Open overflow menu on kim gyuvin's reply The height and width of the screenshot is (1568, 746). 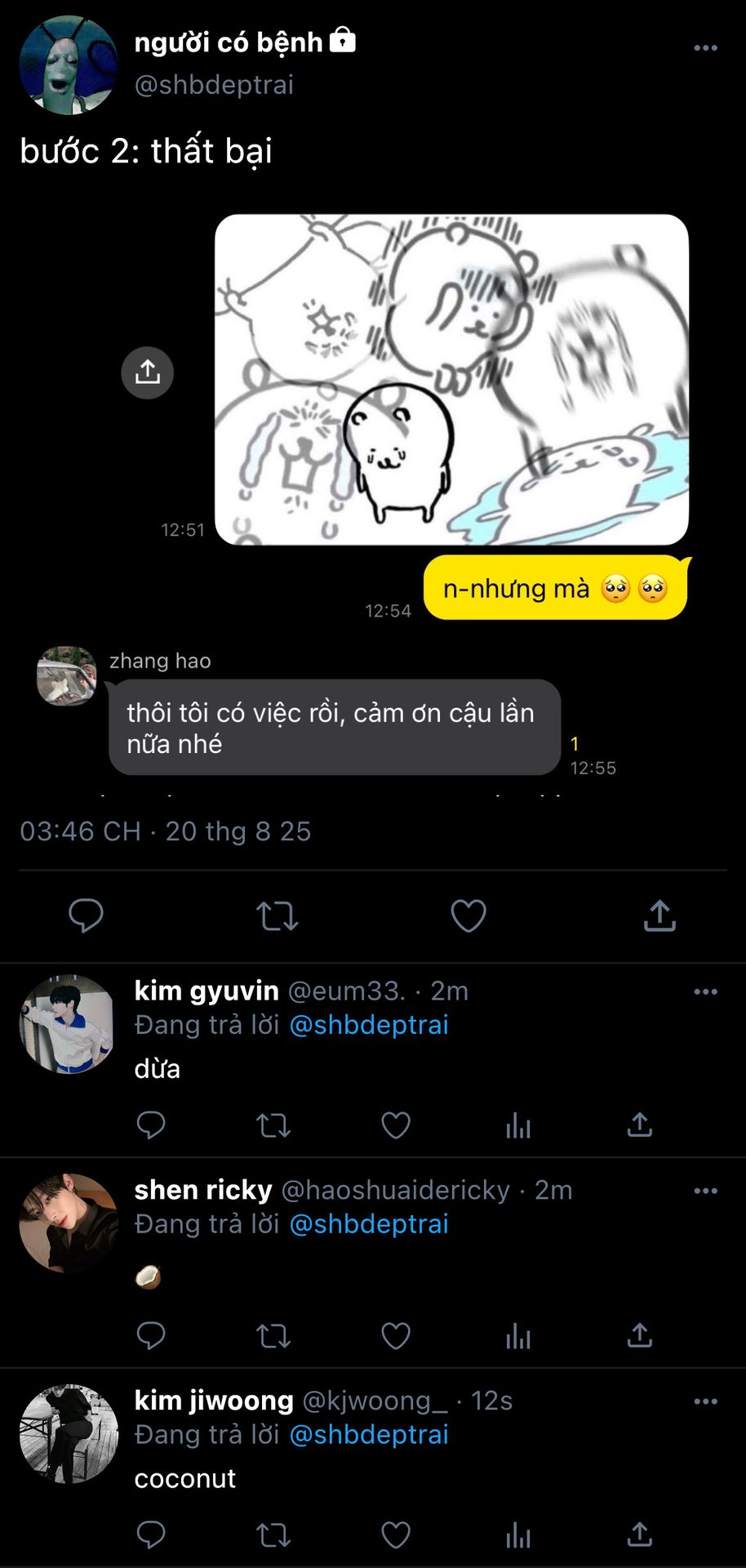click(705, 991)
